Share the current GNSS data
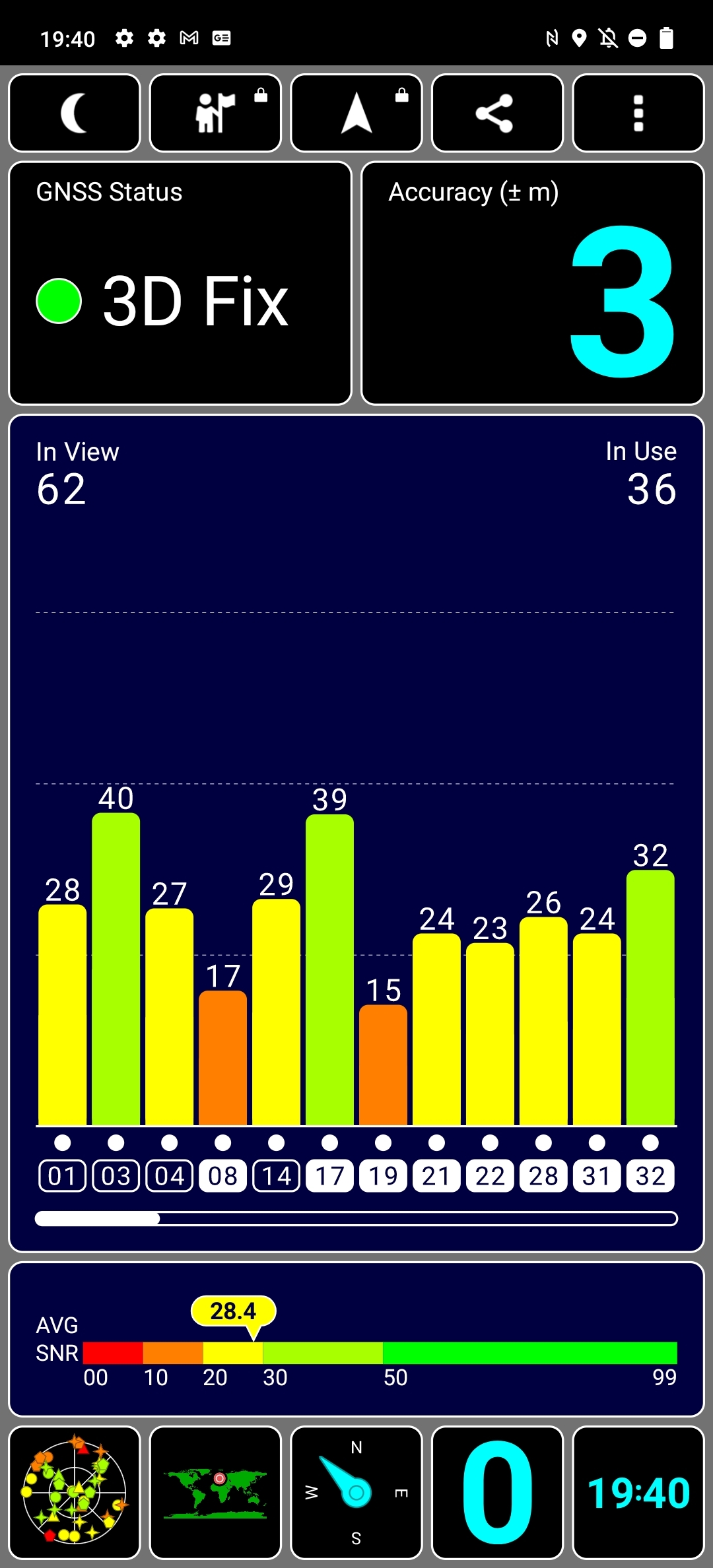 point(496,113)
